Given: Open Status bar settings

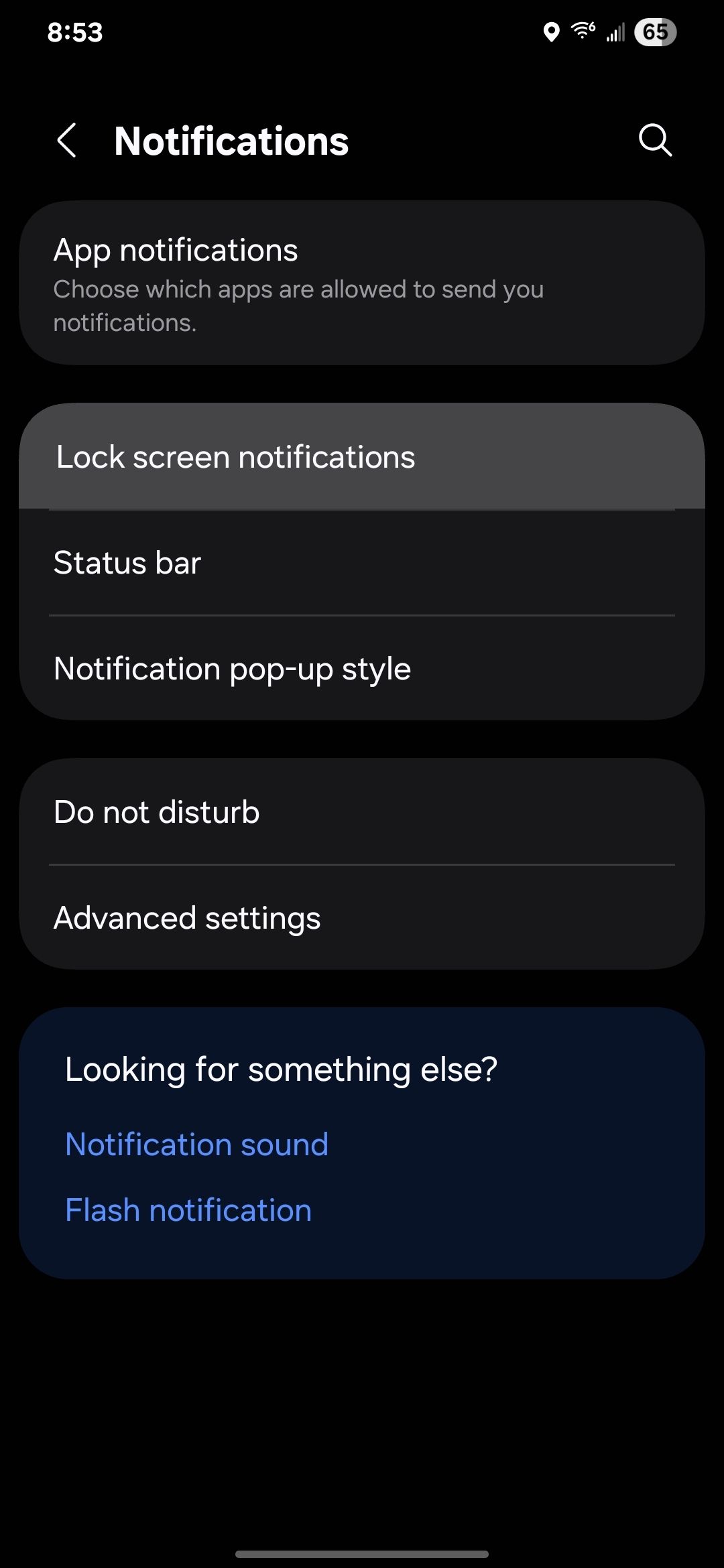Looking at the screenshot, I should tap(362, 562).
